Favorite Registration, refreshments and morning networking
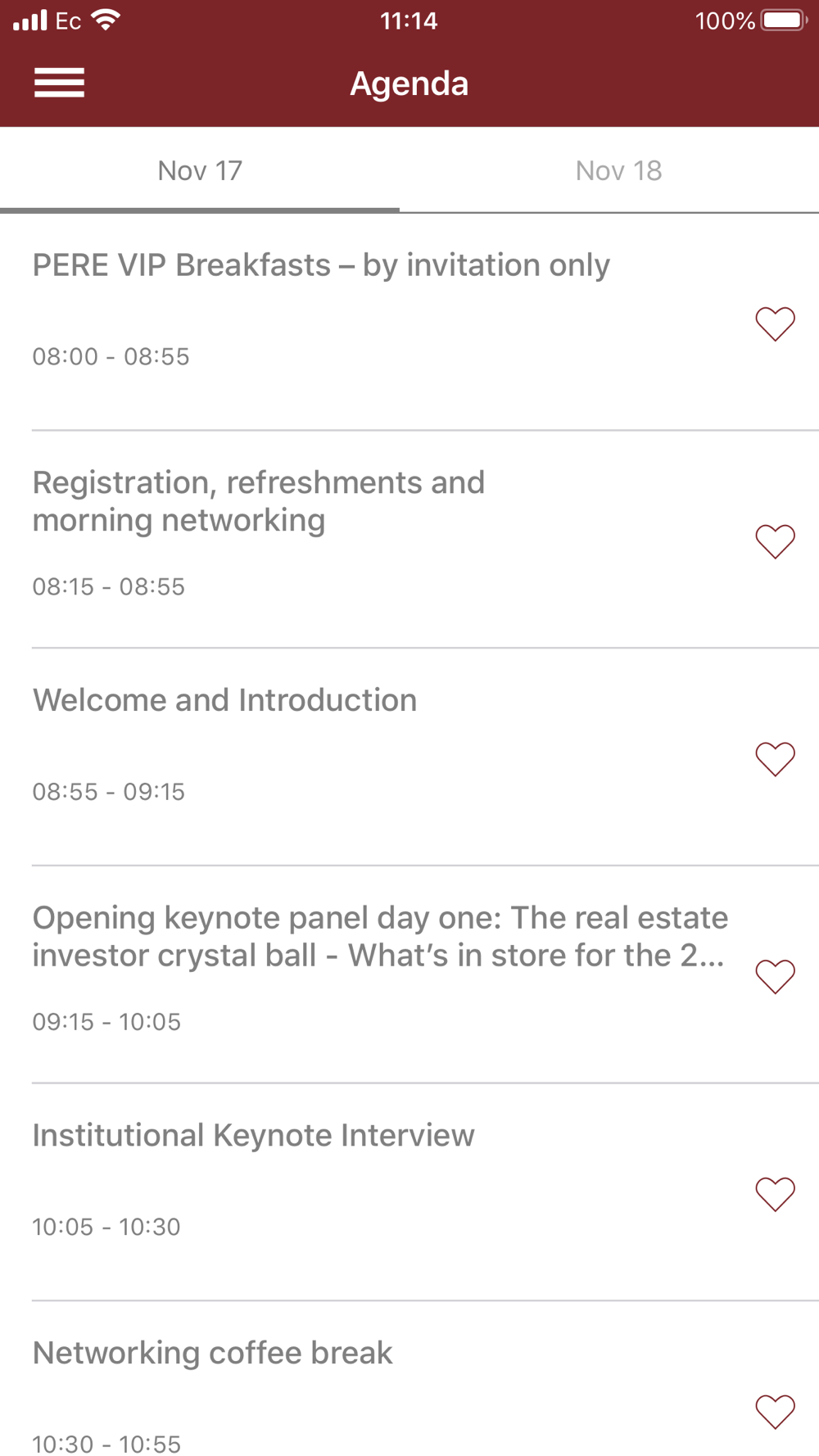Screen dimensions: 819x1456 775,541
